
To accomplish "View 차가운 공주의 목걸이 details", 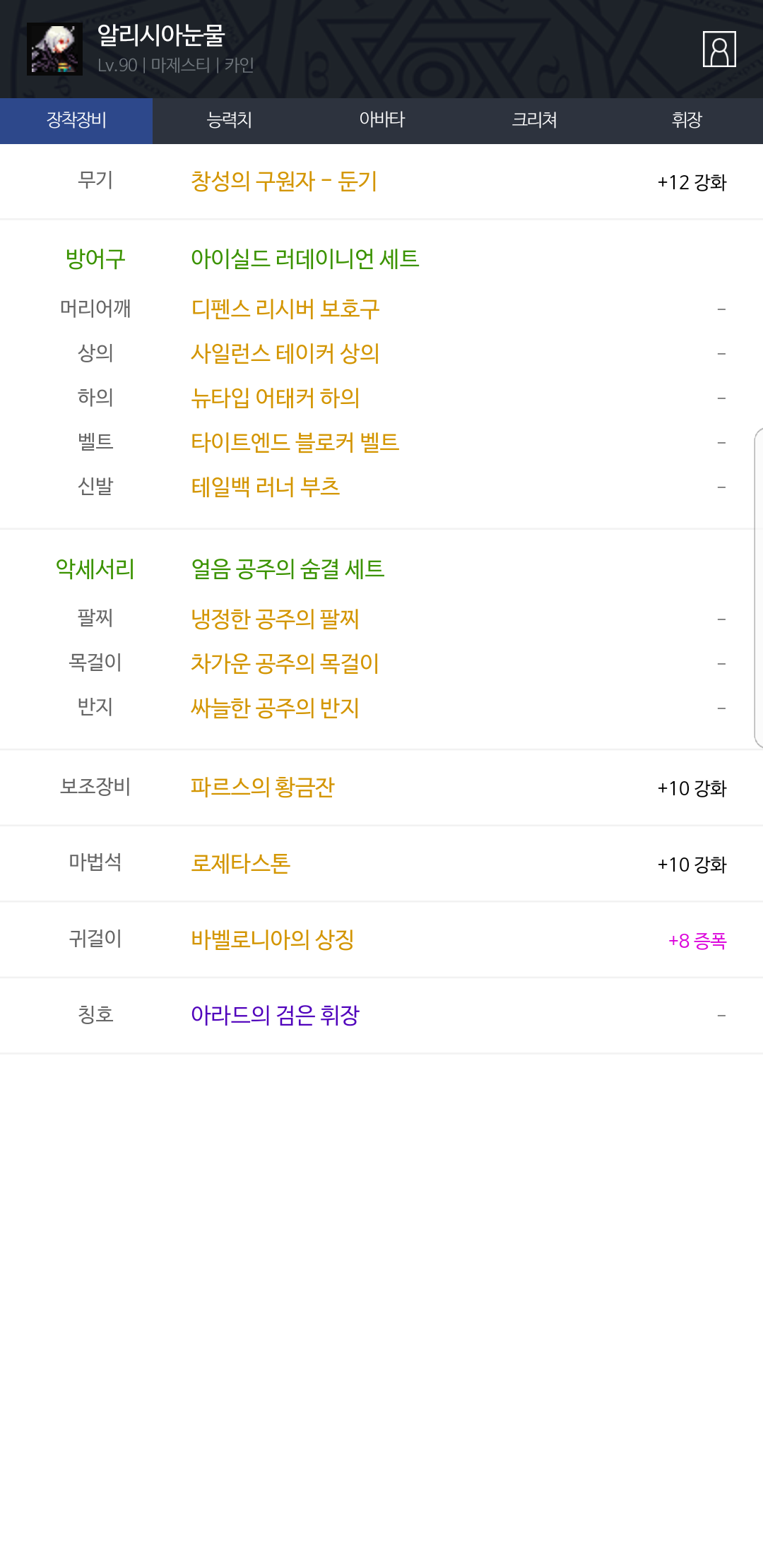I will (285, 663).
